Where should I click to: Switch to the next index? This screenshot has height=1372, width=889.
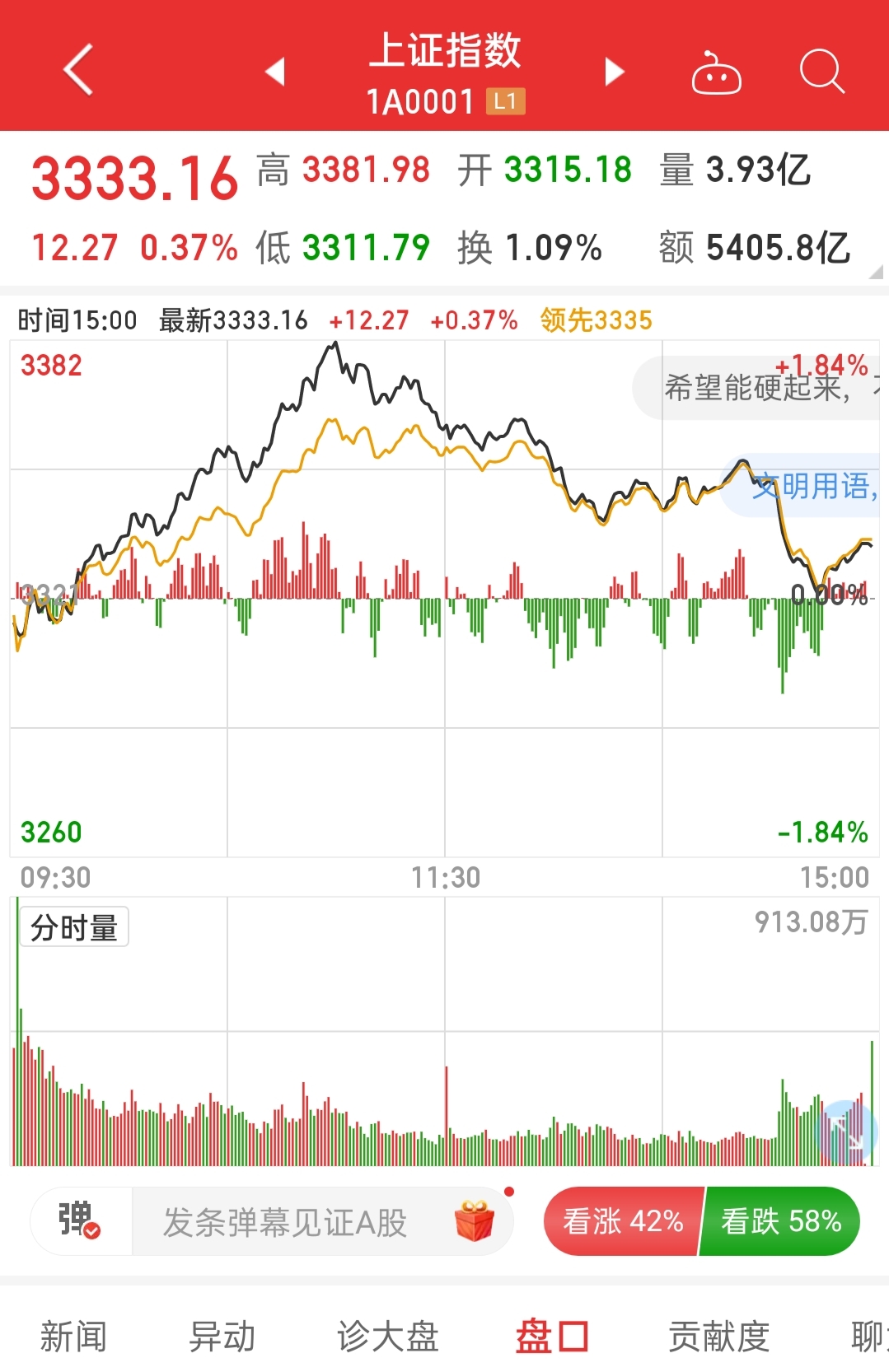614,72
